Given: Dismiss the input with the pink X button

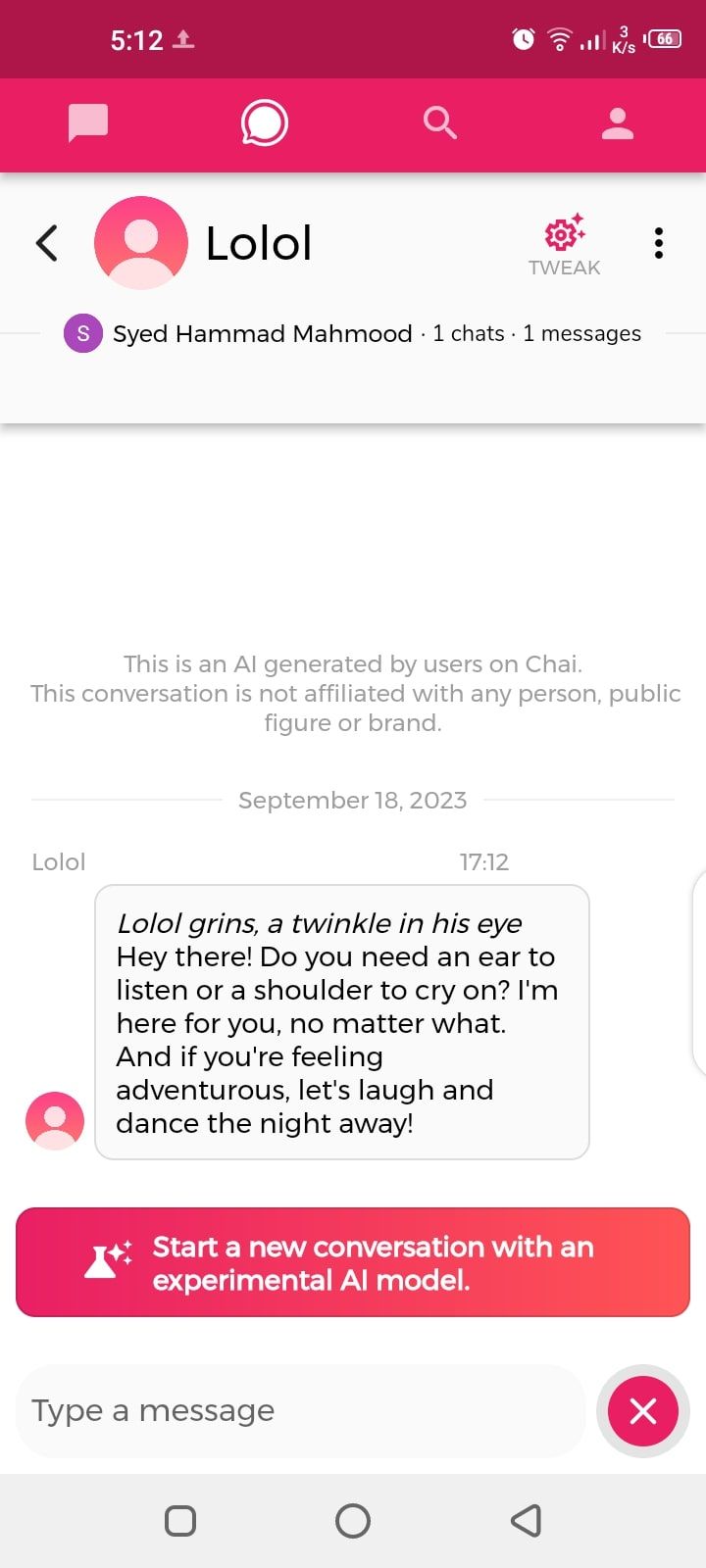Looking at the screenshot, I should click(x=642, y=1411).
